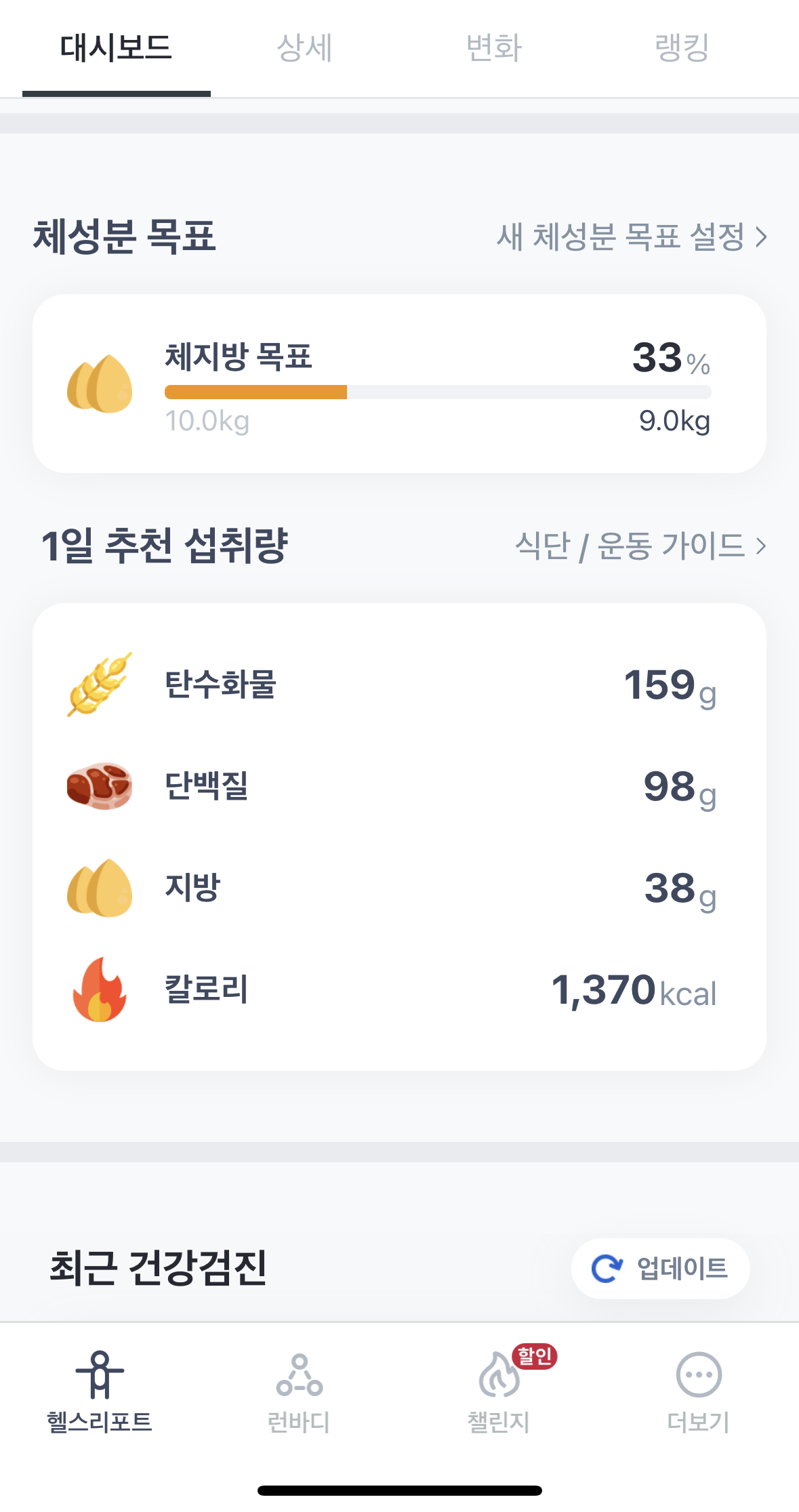Go to the 랭킹 tab
This screenshot has height=1512, width=799.
pos(682,48)
